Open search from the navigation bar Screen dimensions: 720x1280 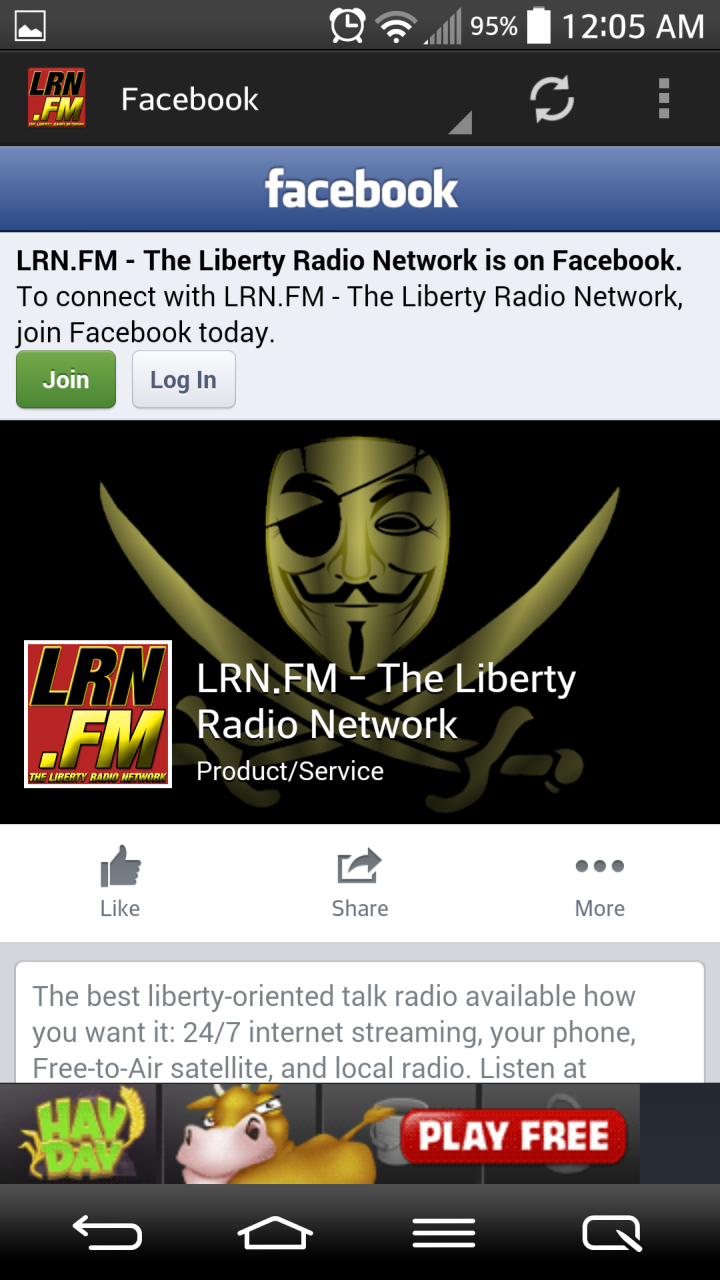coord(611,1232)
